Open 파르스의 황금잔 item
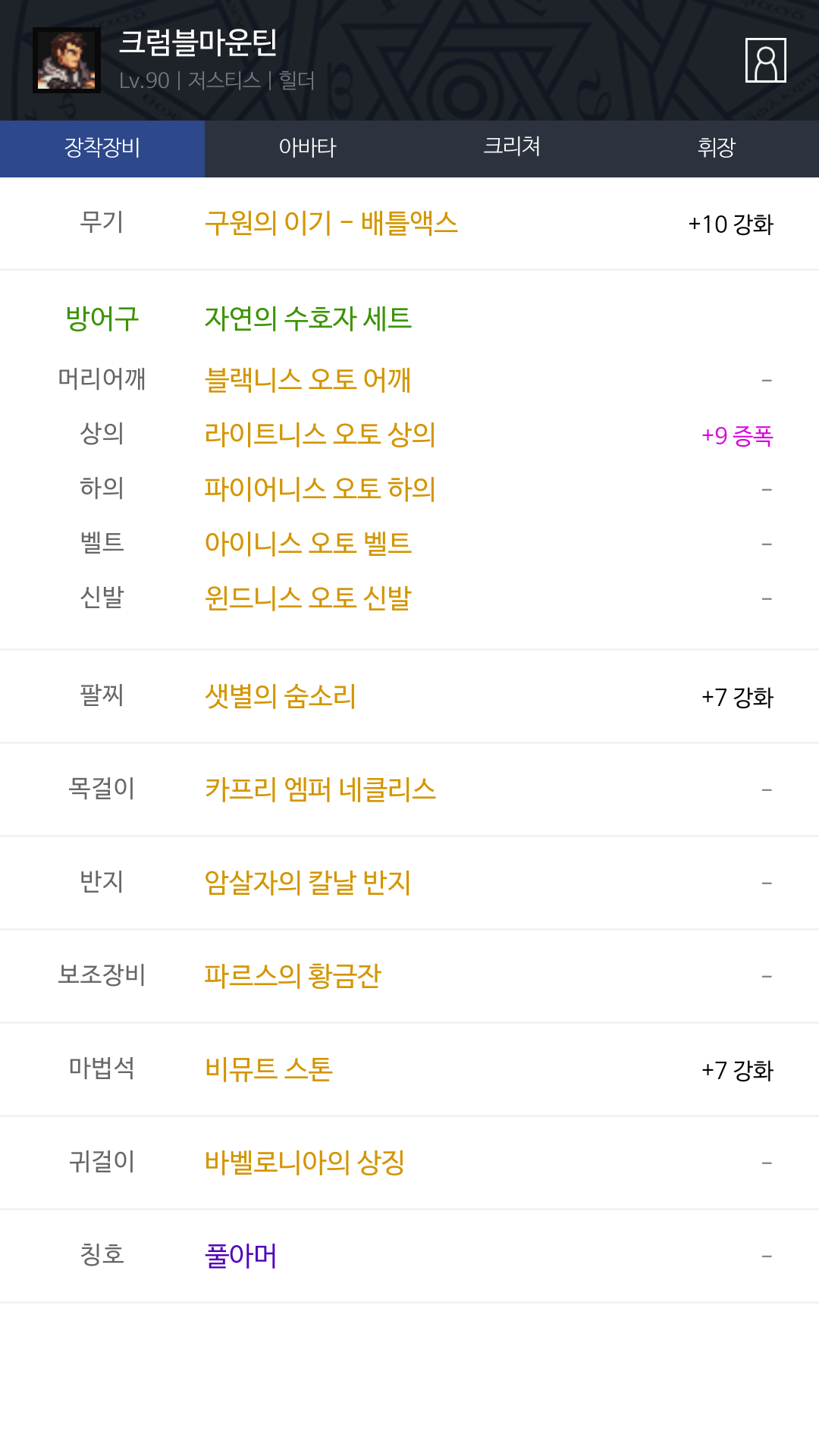 click(293, 975)
